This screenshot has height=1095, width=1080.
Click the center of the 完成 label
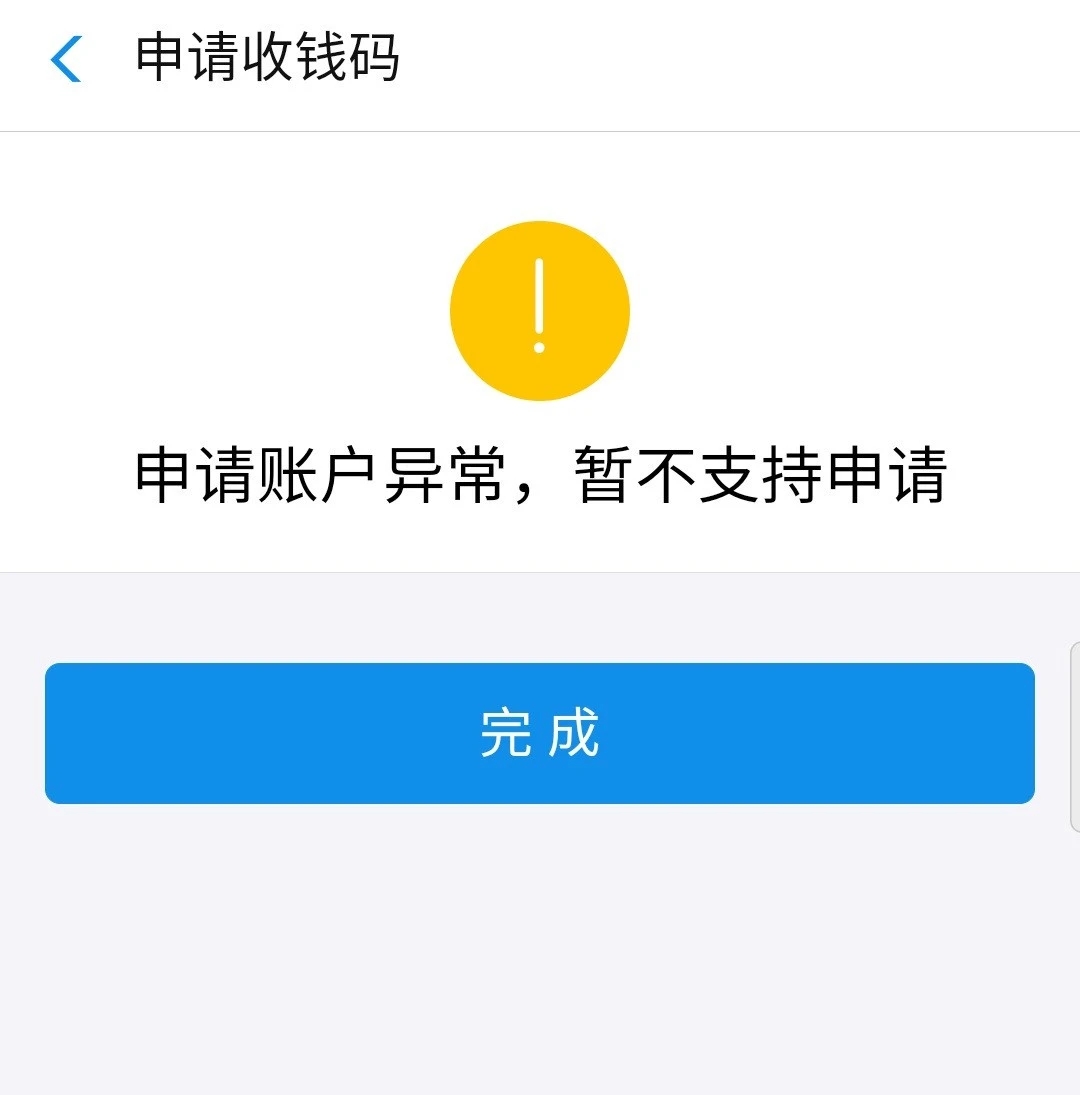pyautogui.click(x=540, y=733)
